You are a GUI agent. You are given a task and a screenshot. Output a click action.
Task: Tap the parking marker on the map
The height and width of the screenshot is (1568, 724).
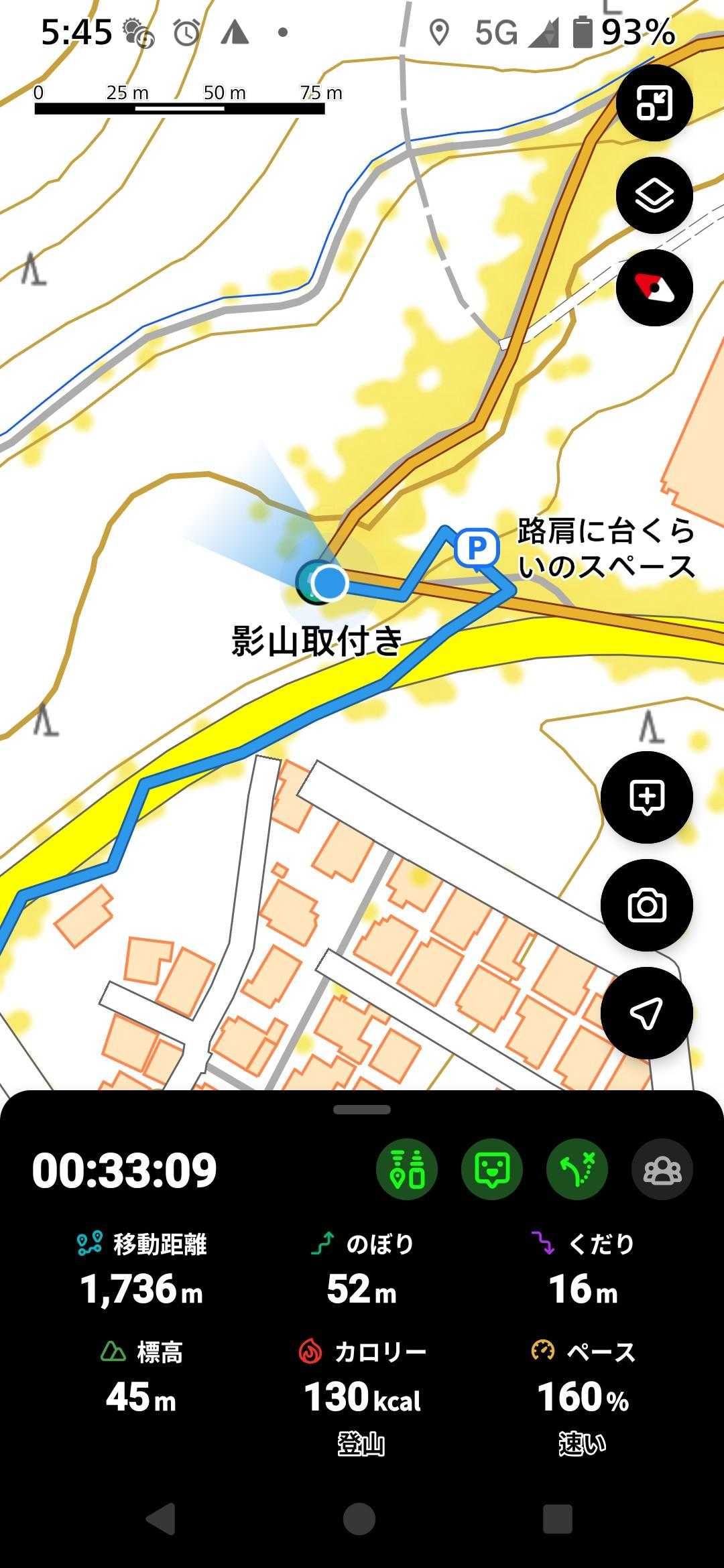[477, 548]
